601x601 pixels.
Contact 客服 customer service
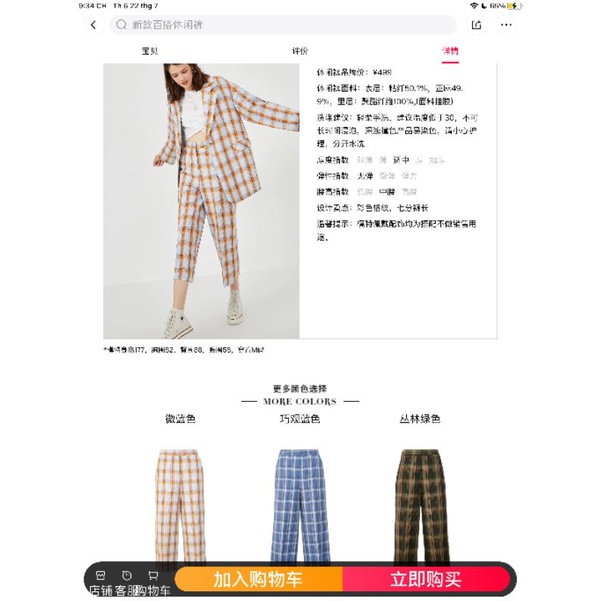126,582
